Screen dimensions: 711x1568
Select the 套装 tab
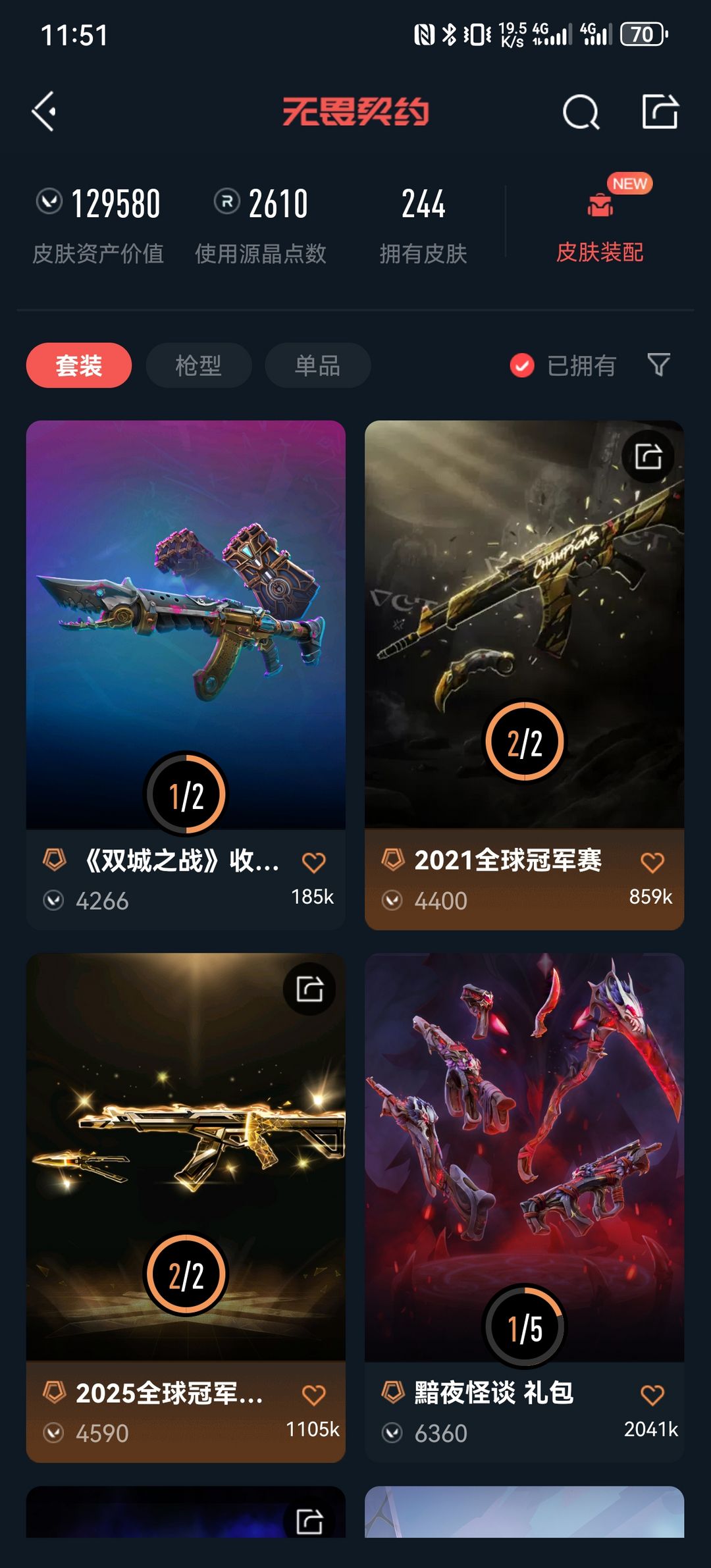79,365
